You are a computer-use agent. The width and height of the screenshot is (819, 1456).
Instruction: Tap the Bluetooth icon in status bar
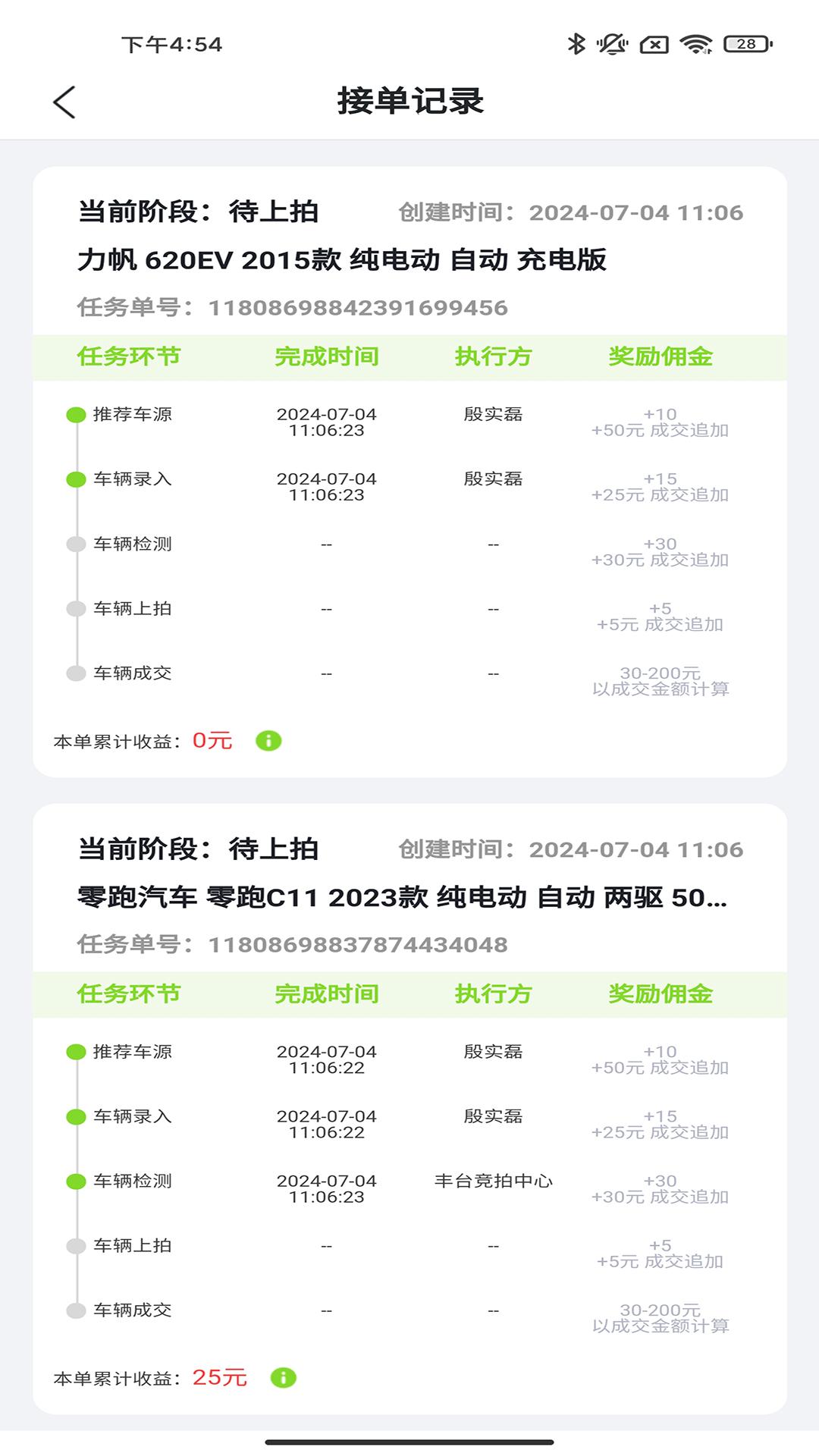(577, 43)
